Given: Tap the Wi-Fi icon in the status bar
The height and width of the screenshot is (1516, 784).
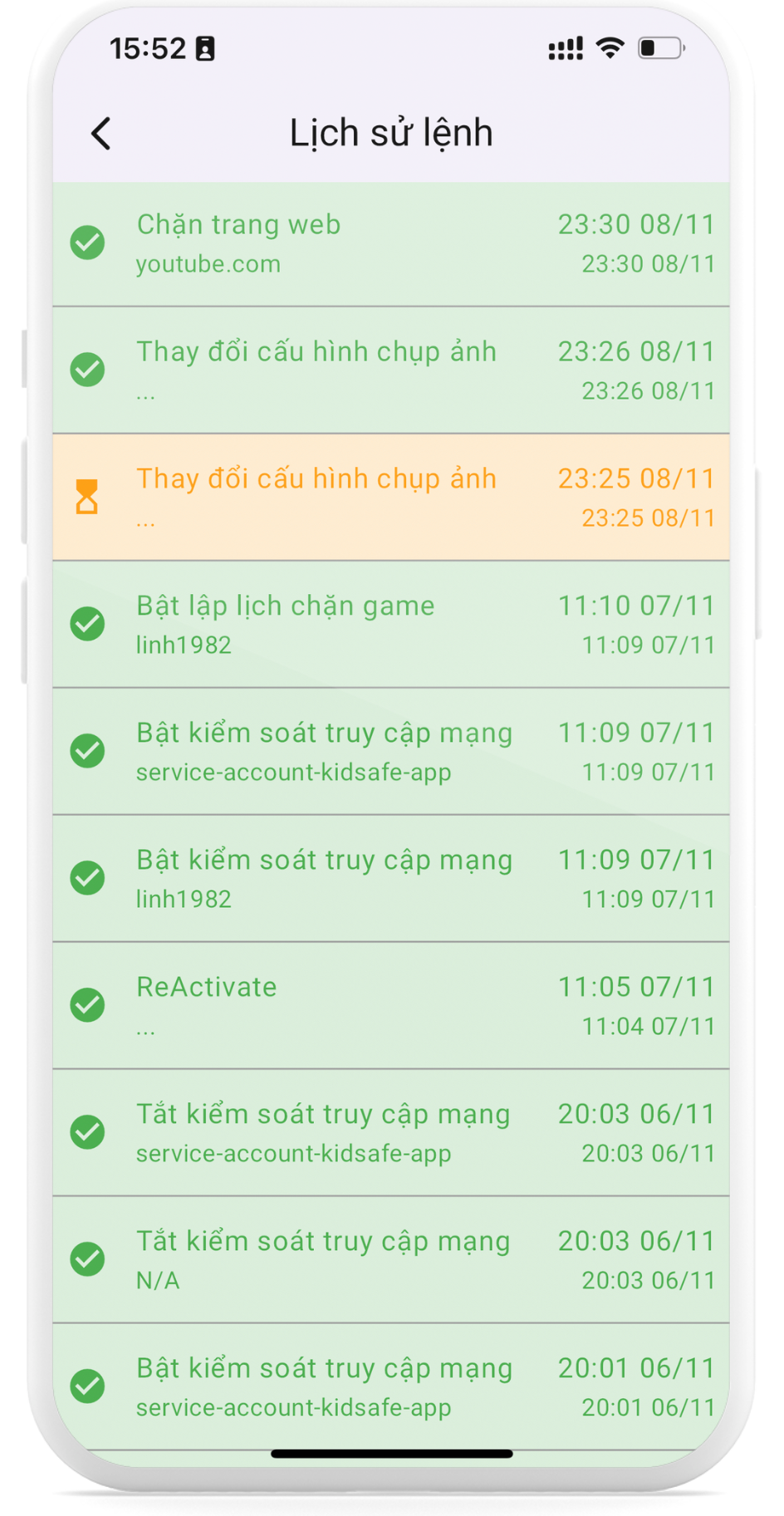Looking at the screenshot, I should click(610, 49).
